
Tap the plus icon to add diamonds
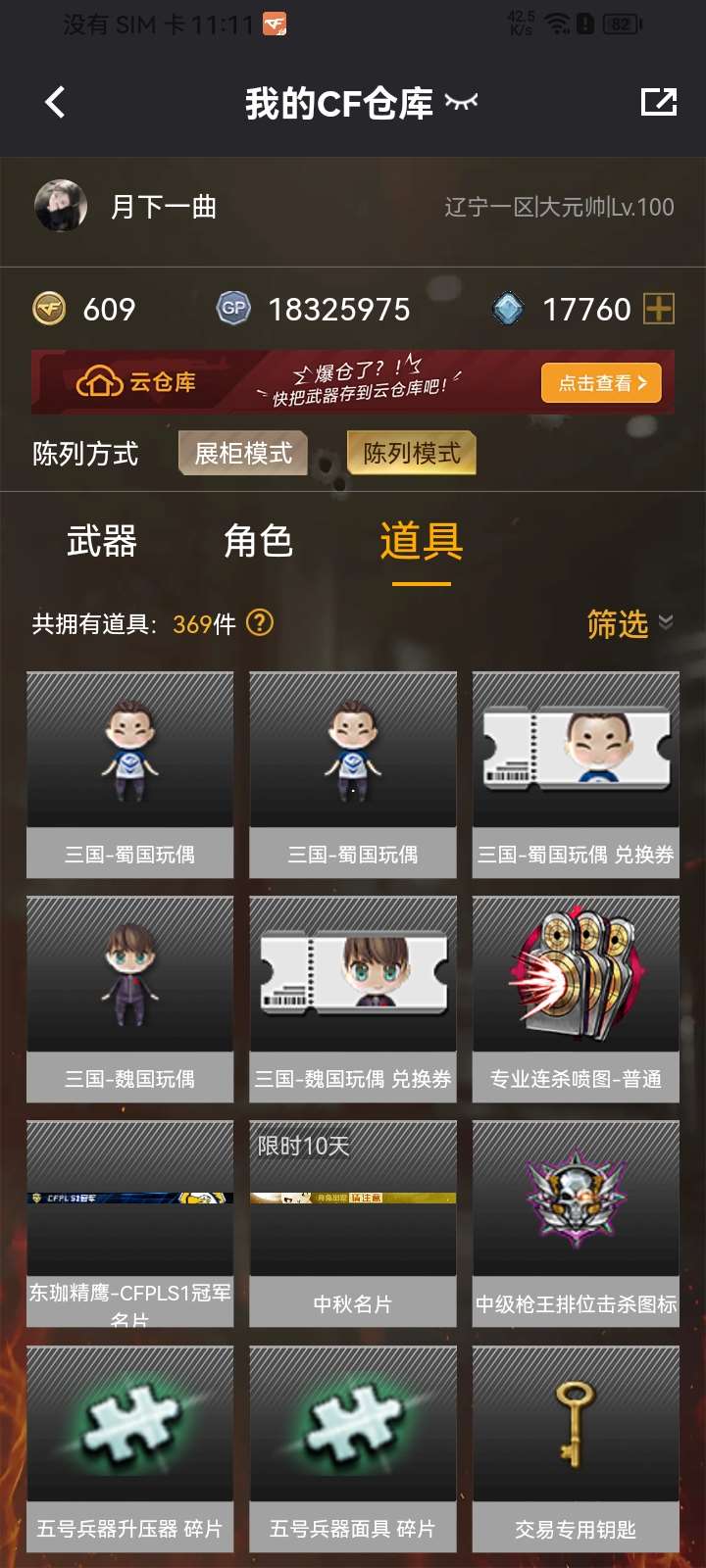658,310
